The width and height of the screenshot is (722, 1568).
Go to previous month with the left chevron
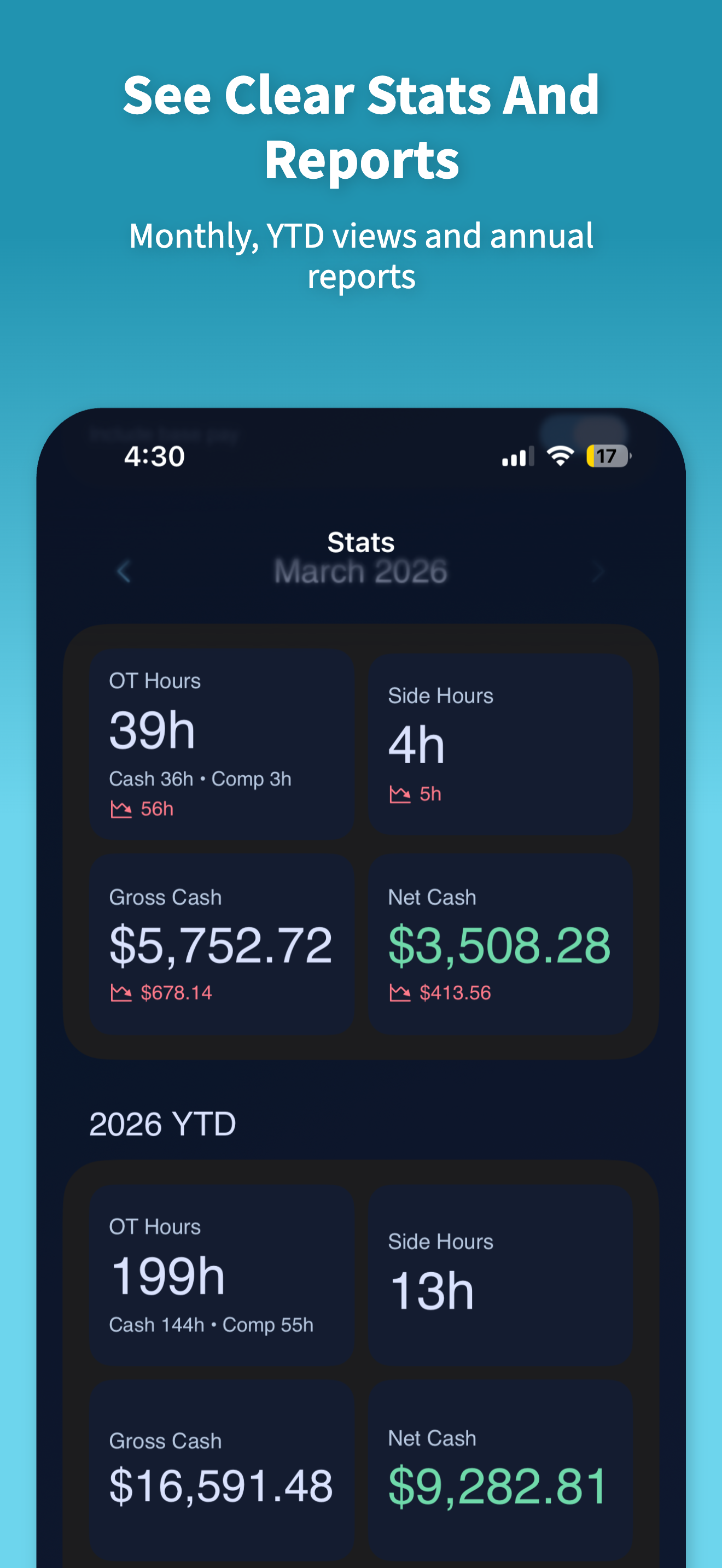click(x=124, y=571)
